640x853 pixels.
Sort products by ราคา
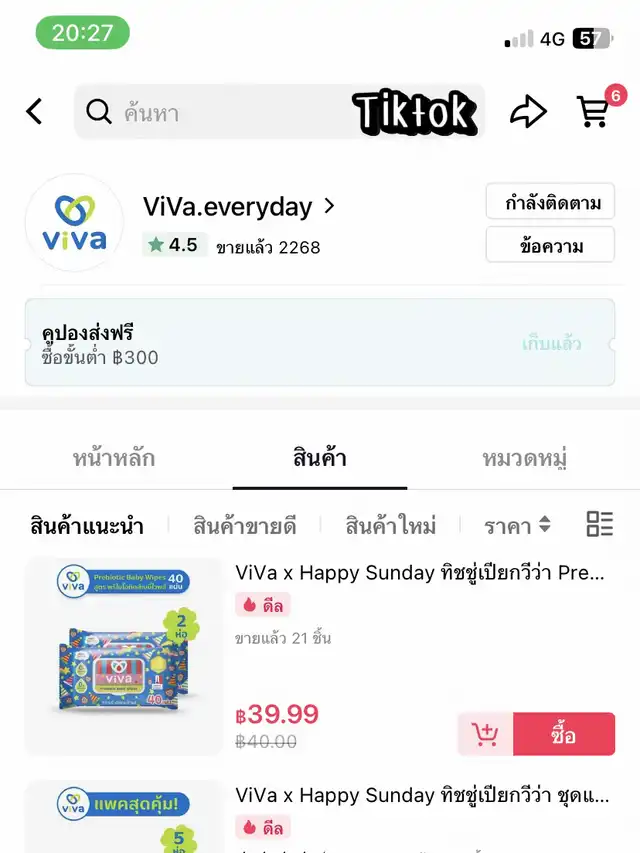pyautogui.click(x=517, y=524)
